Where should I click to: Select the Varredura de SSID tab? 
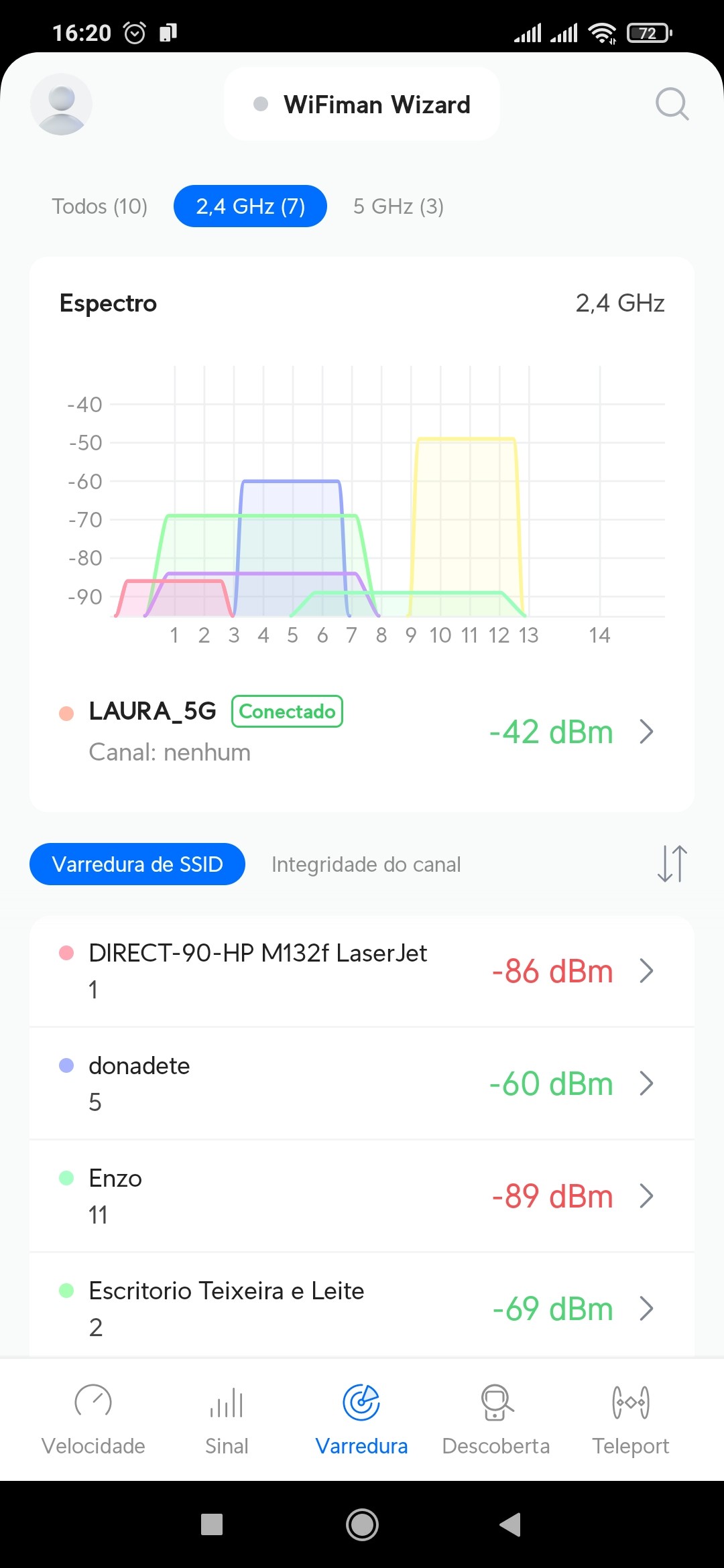[137, 864]
